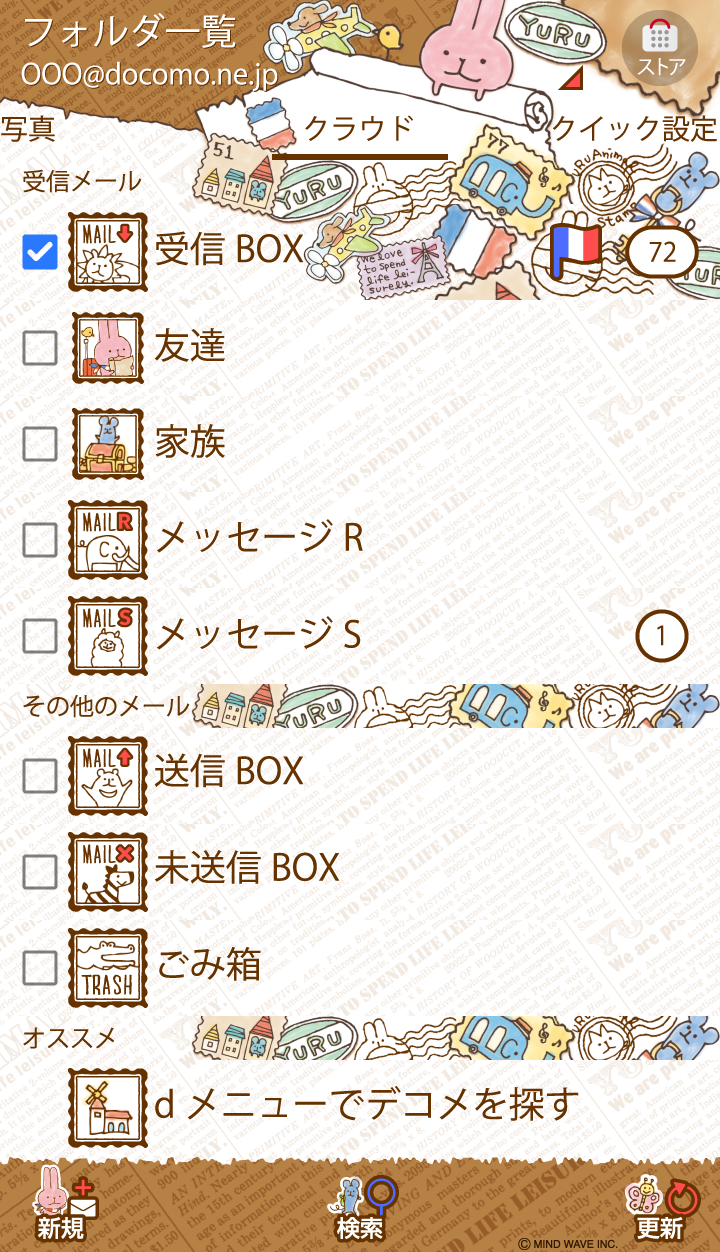Open the 受信 BOX folder
Viewport: 720px width, 1252px height.
[228, 251]
